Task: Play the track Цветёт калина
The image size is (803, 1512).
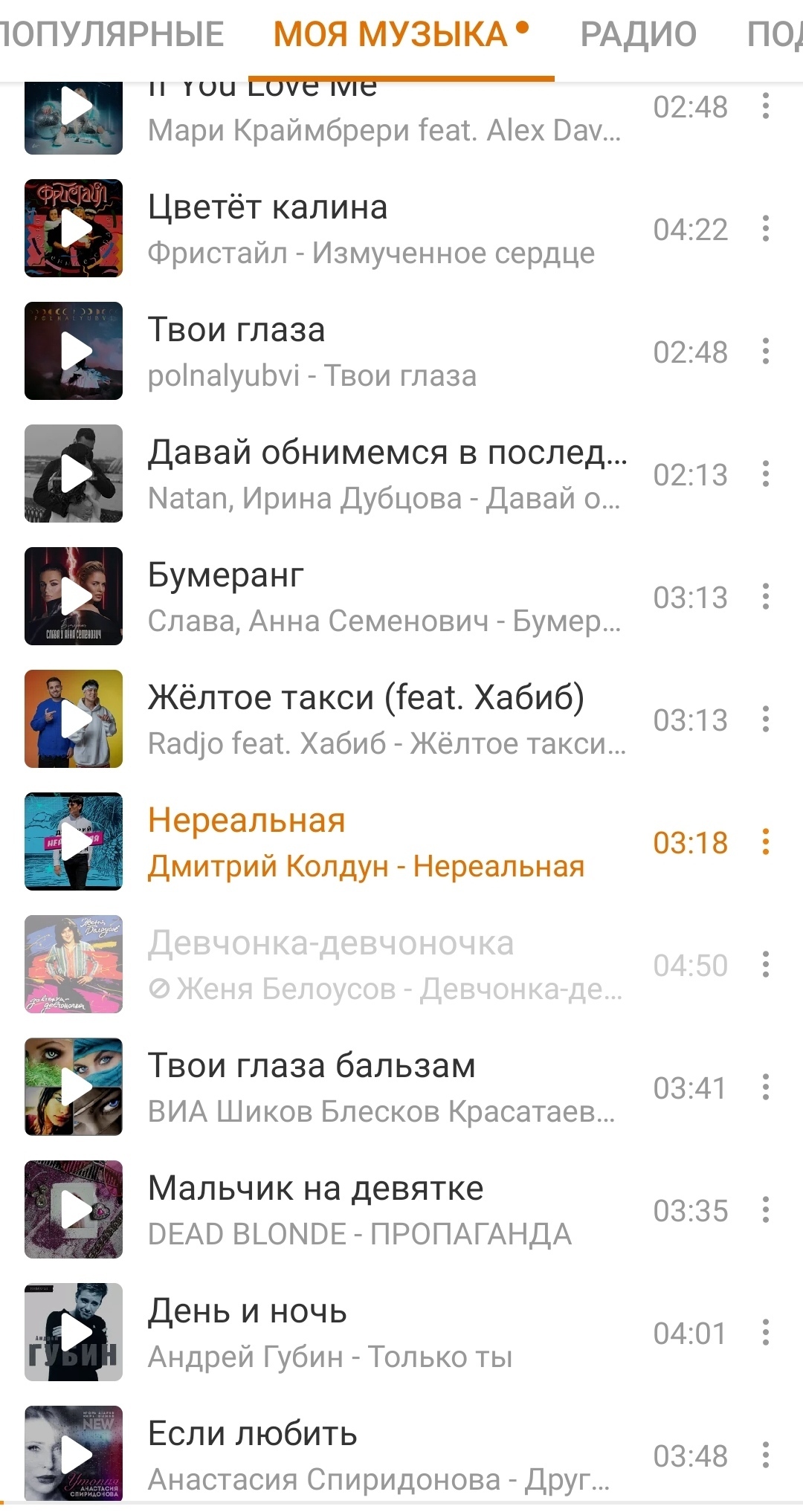Action: click(x=74, y=228)
